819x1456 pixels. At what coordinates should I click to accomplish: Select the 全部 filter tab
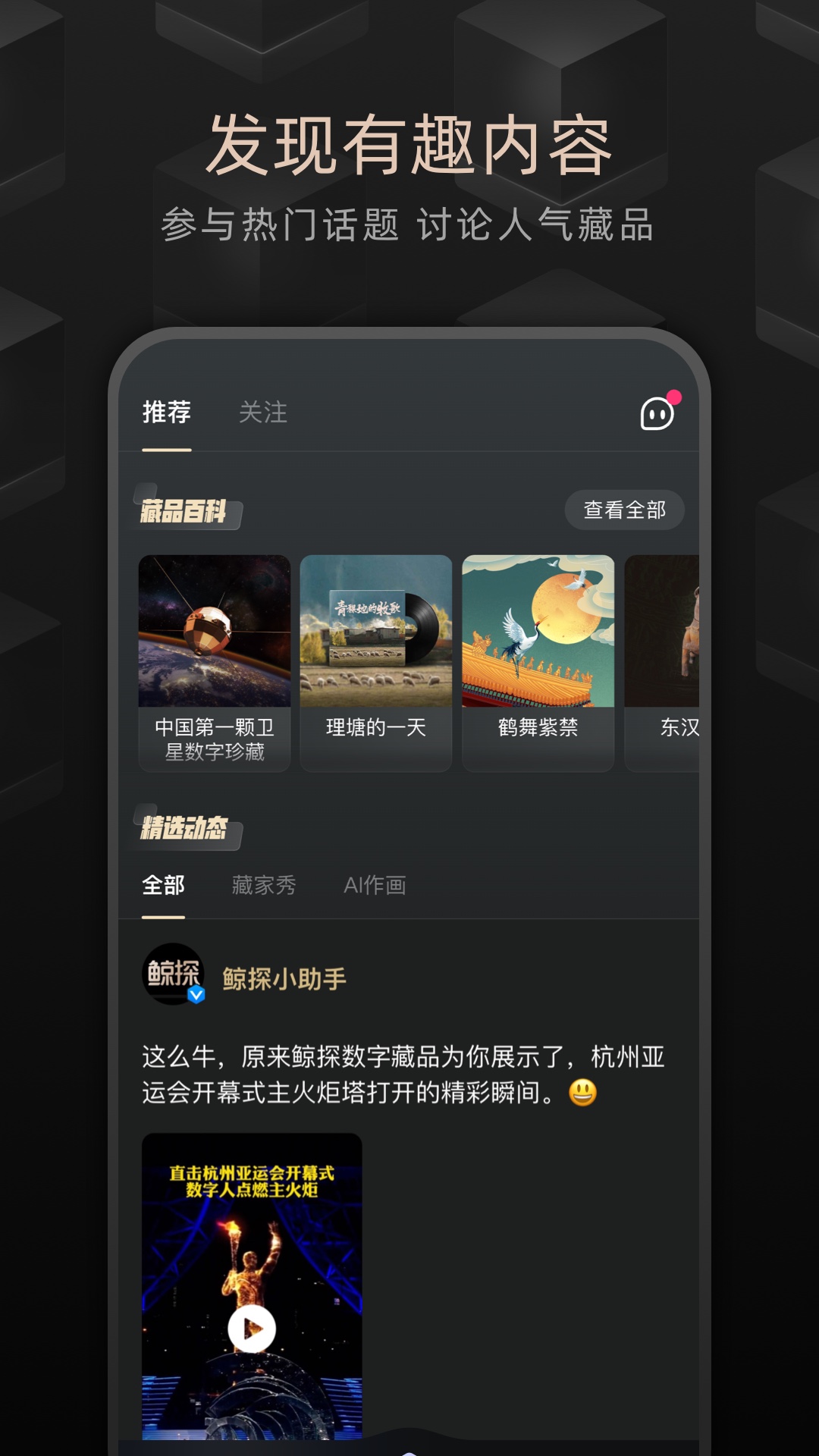pyautogui.click(x=161, y=884)
